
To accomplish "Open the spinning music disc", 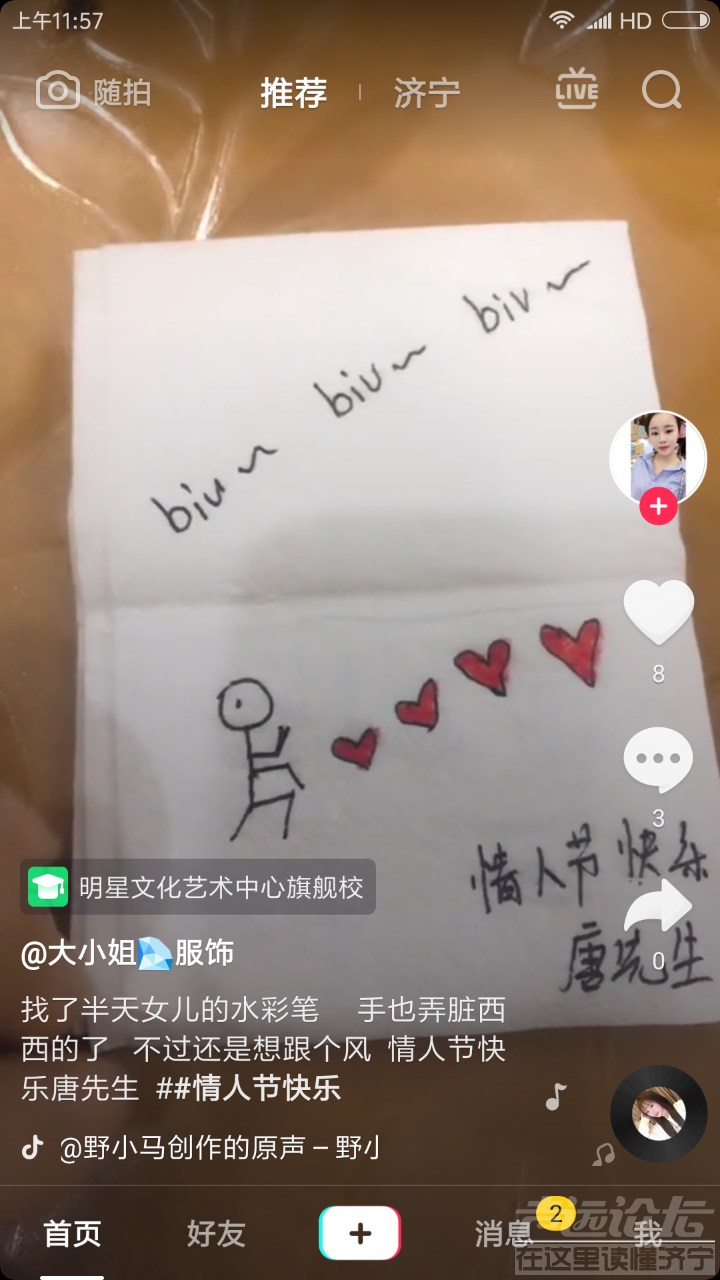I will (x=658, y=1113).
